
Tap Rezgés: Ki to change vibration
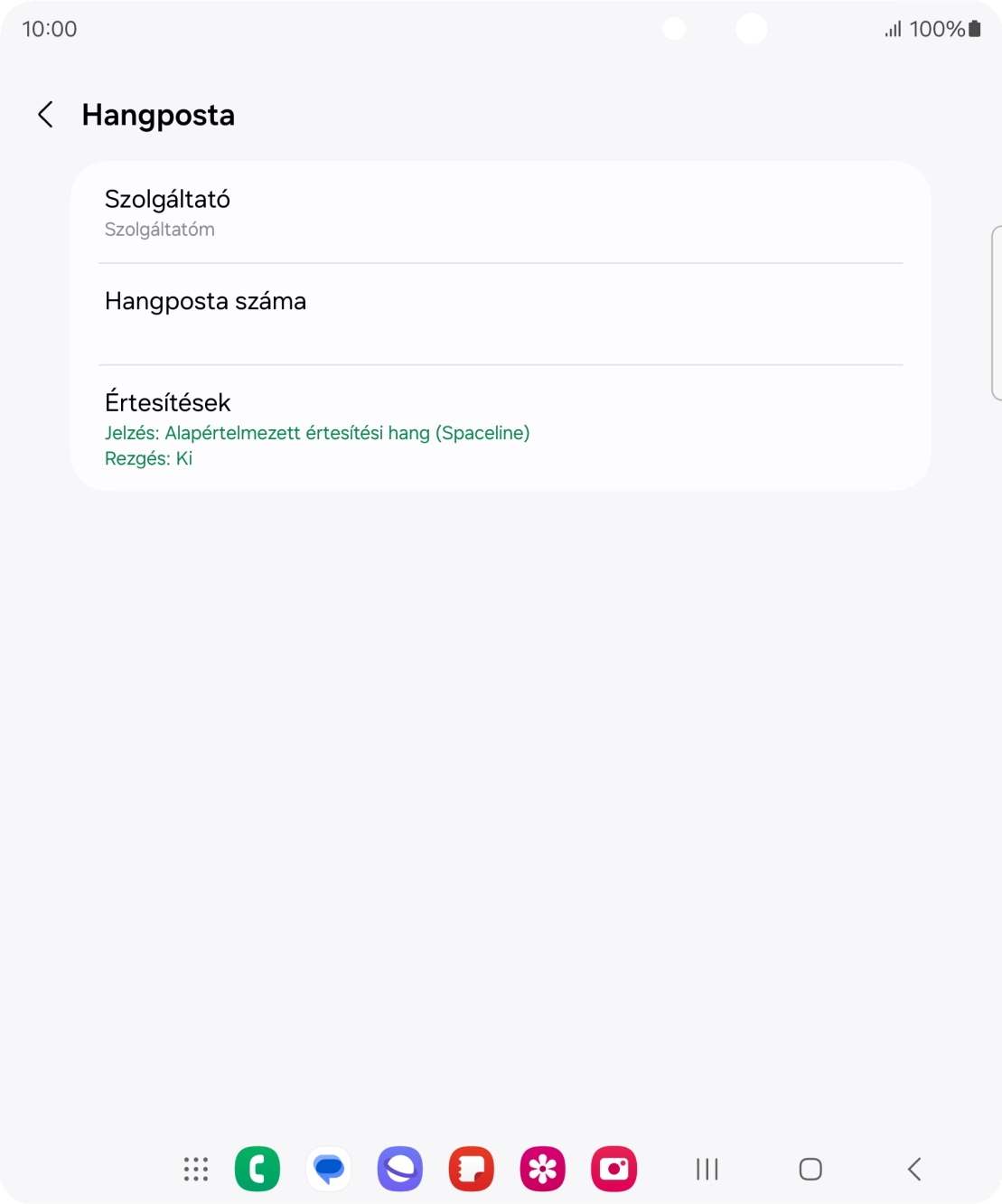pyautogui.click(x=149, y=458)
